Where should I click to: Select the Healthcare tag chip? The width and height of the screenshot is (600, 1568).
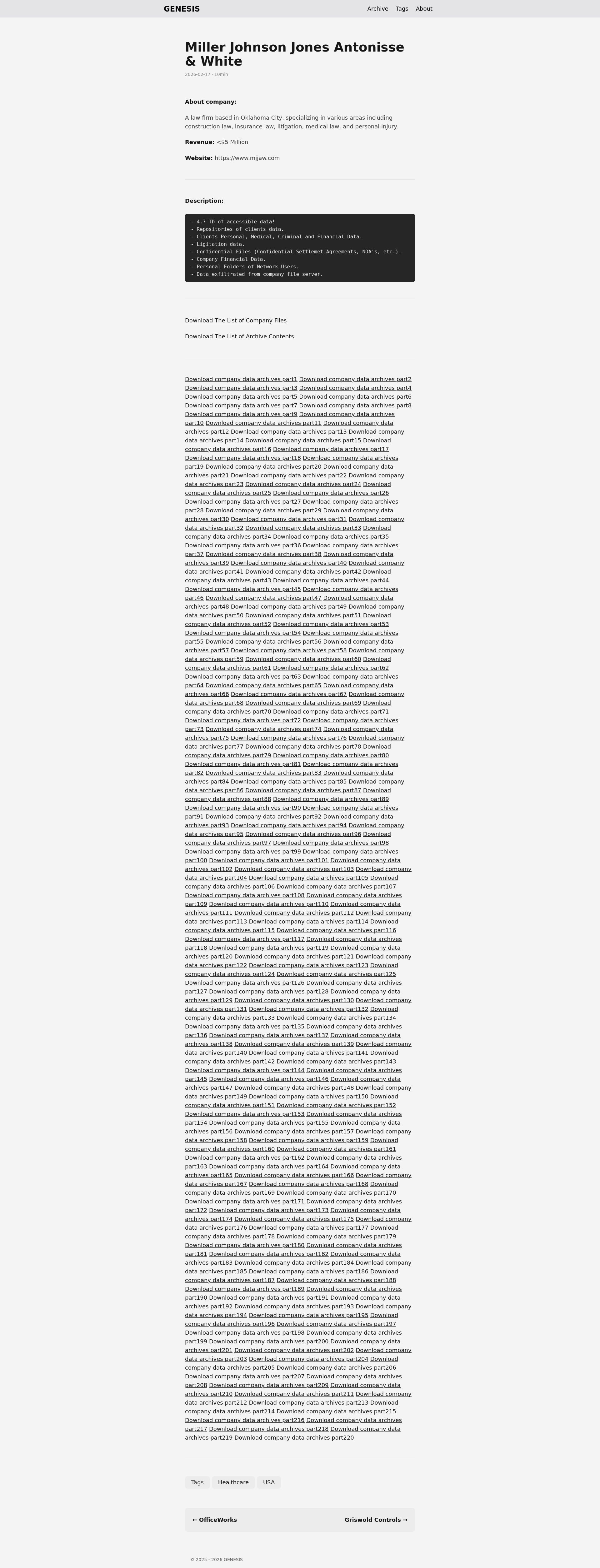(233, 1482)
